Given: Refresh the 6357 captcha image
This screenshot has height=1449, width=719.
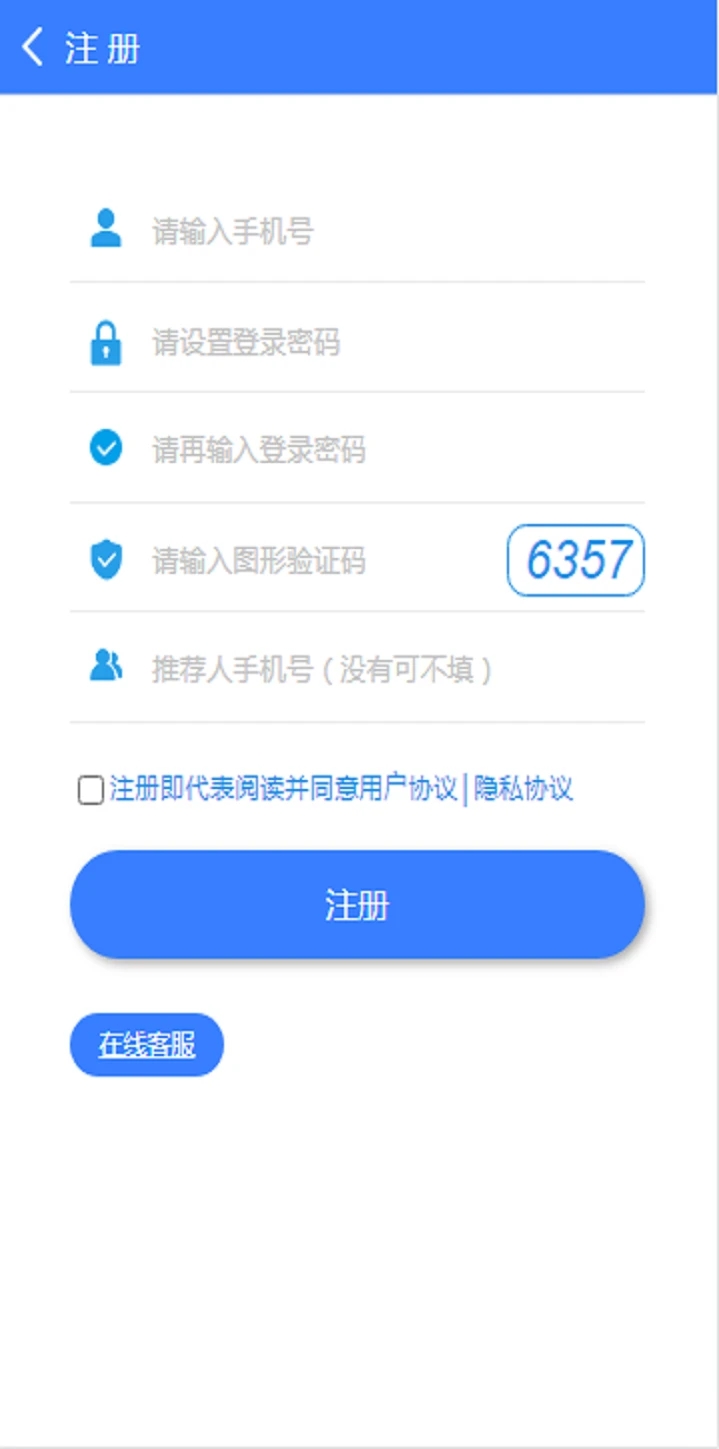Looking at the screenshot, I should point(576,560).
